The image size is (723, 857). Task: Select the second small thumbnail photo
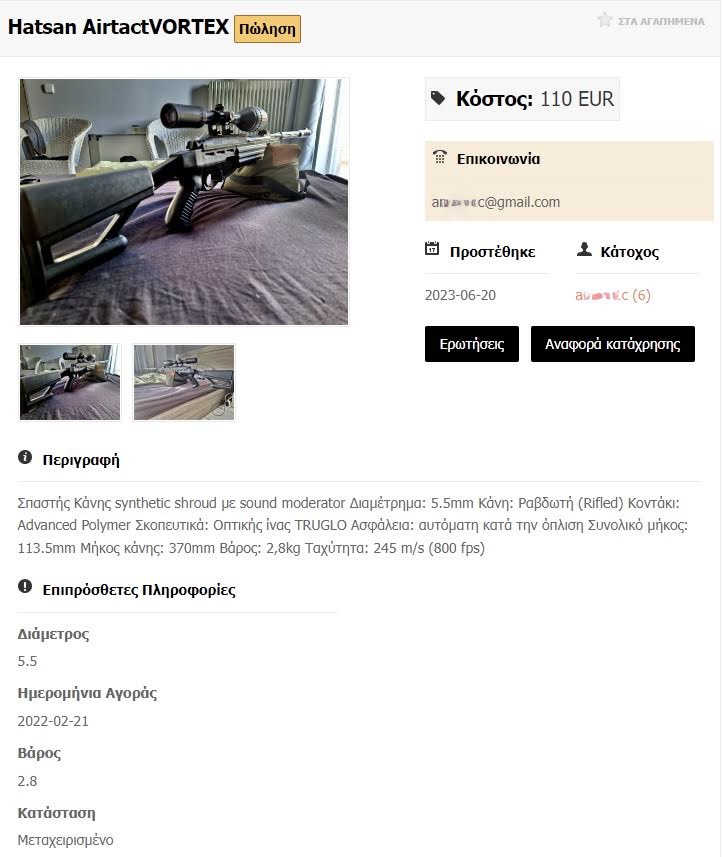click(184, 382)
